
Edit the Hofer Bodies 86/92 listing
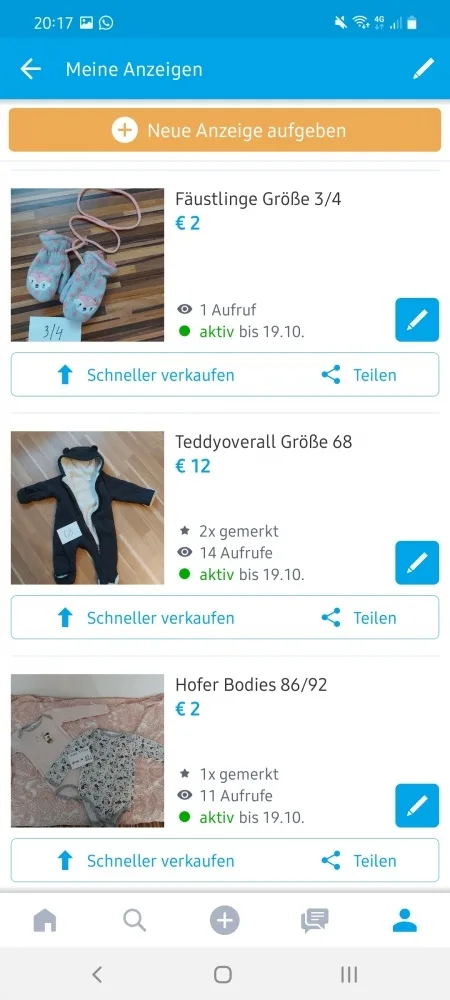pos(417,805)
